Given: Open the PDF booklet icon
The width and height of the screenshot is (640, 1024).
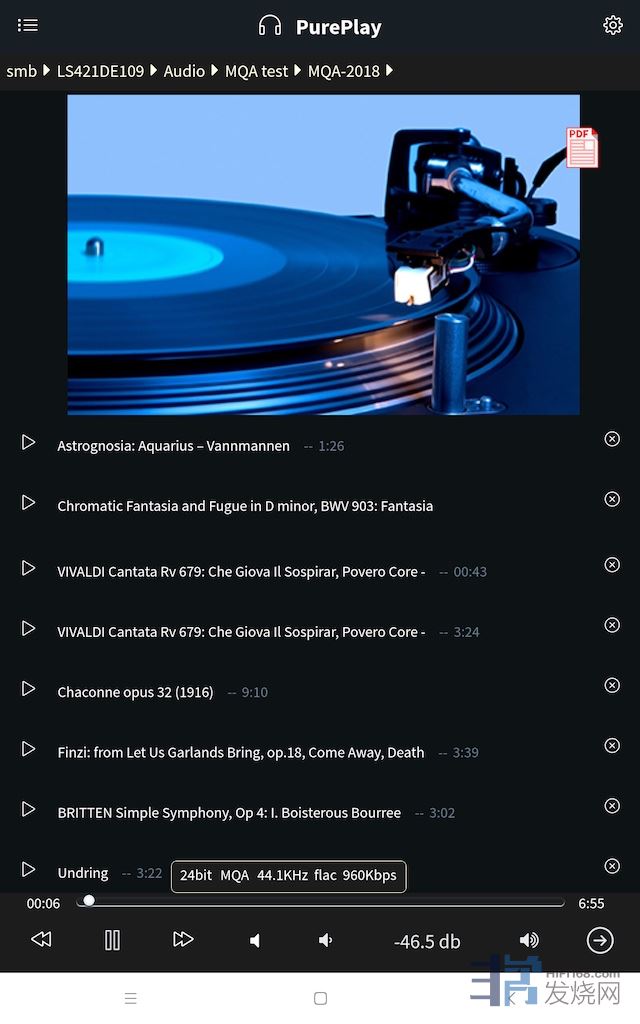Looking at the screenshot, I should tap(582, 147).
